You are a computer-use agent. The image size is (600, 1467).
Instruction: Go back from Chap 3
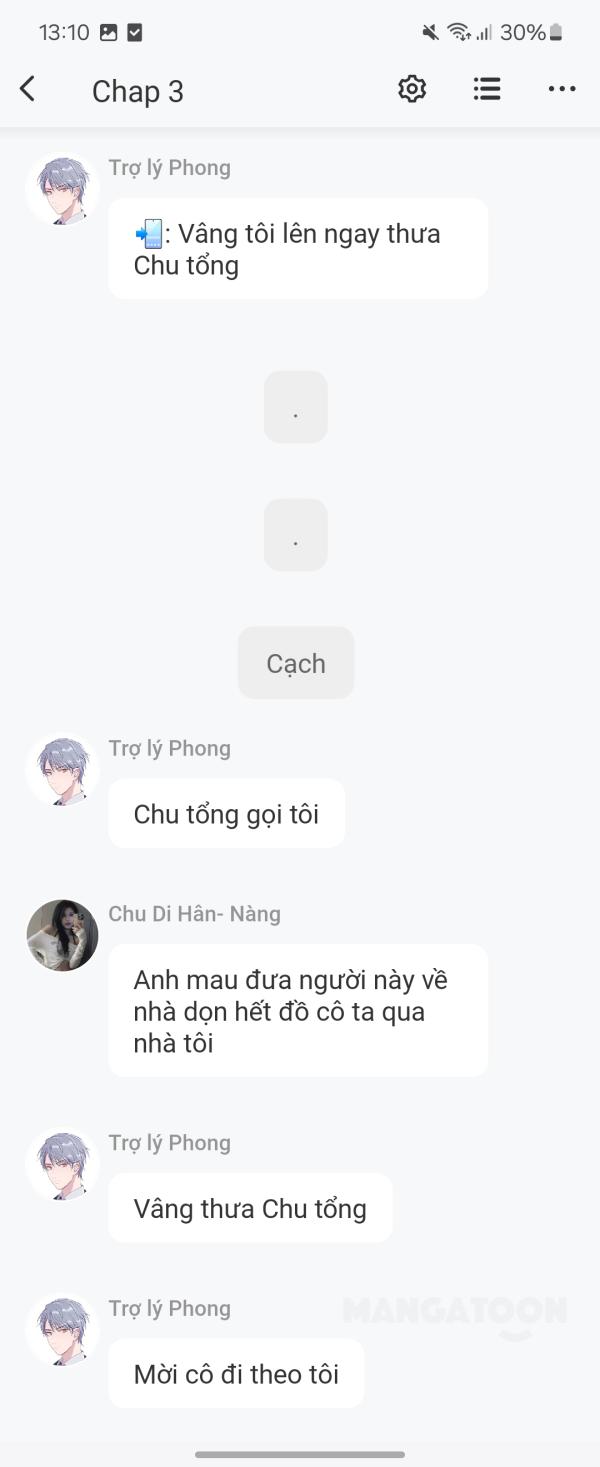coord(28,90)
